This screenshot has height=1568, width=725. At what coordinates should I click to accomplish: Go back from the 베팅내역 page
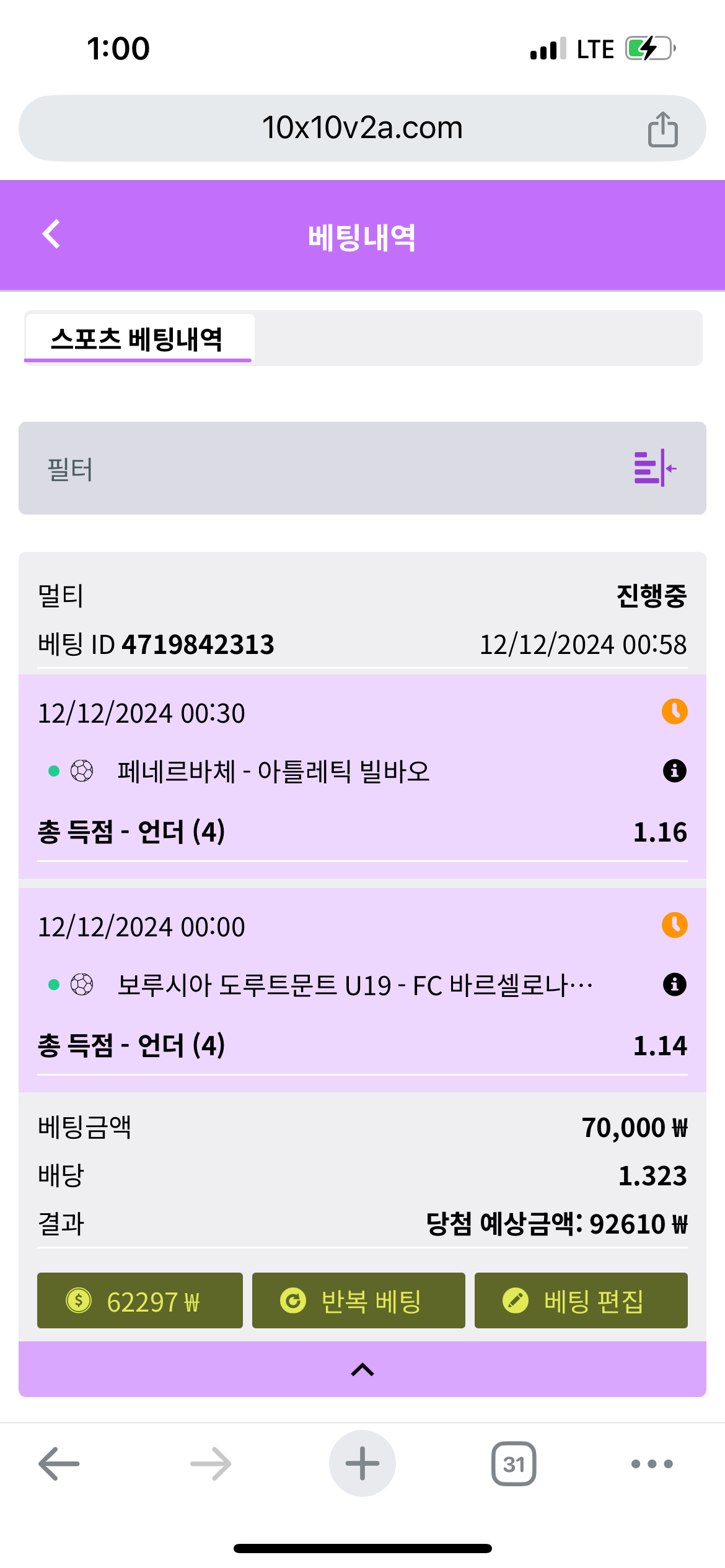[x=51, y=234]
